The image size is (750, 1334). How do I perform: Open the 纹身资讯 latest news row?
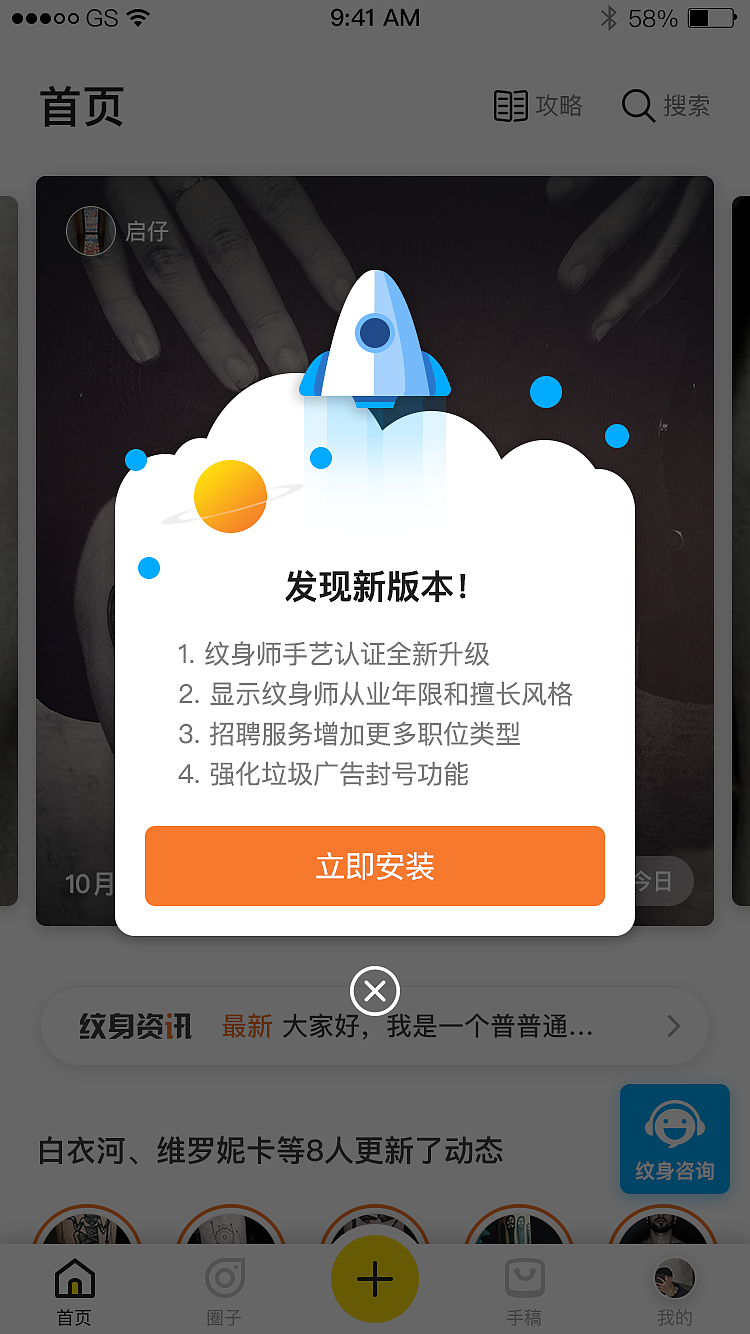click(x=375, y=1026)
